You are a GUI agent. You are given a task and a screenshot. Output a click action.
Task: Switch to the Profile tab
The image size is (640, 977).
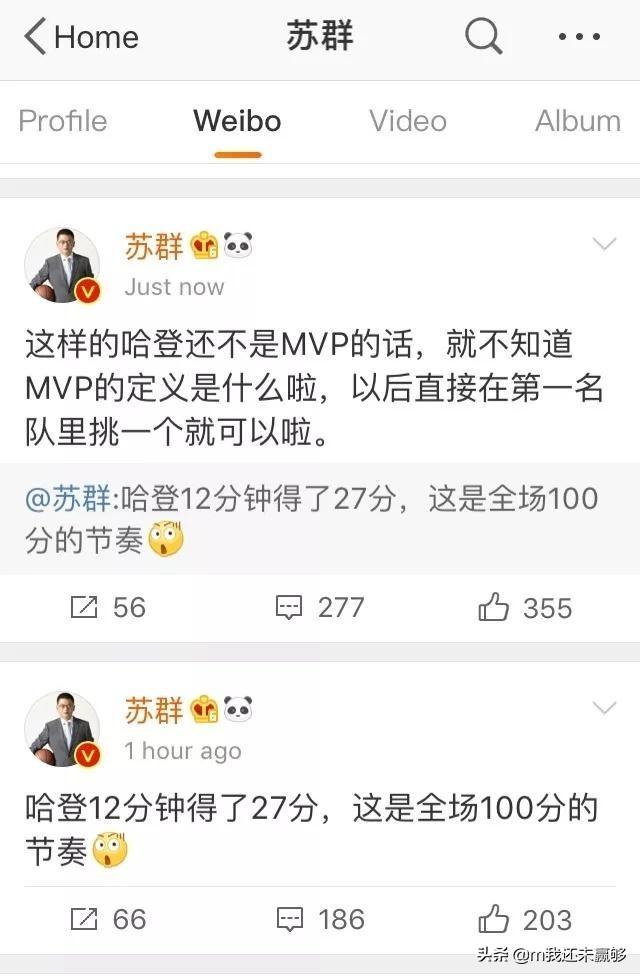click(x=62, y=121)
